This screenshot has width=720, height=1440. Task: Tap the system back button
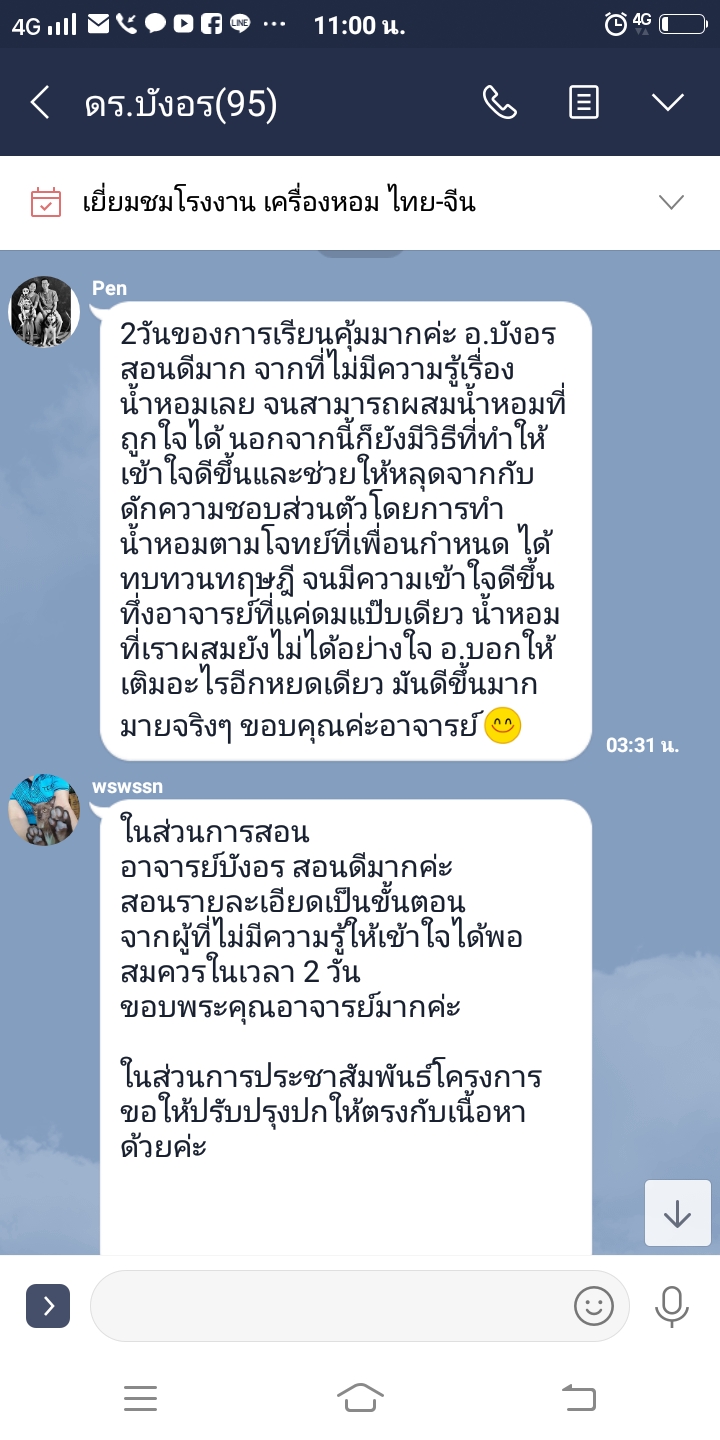coord(579,1397)
